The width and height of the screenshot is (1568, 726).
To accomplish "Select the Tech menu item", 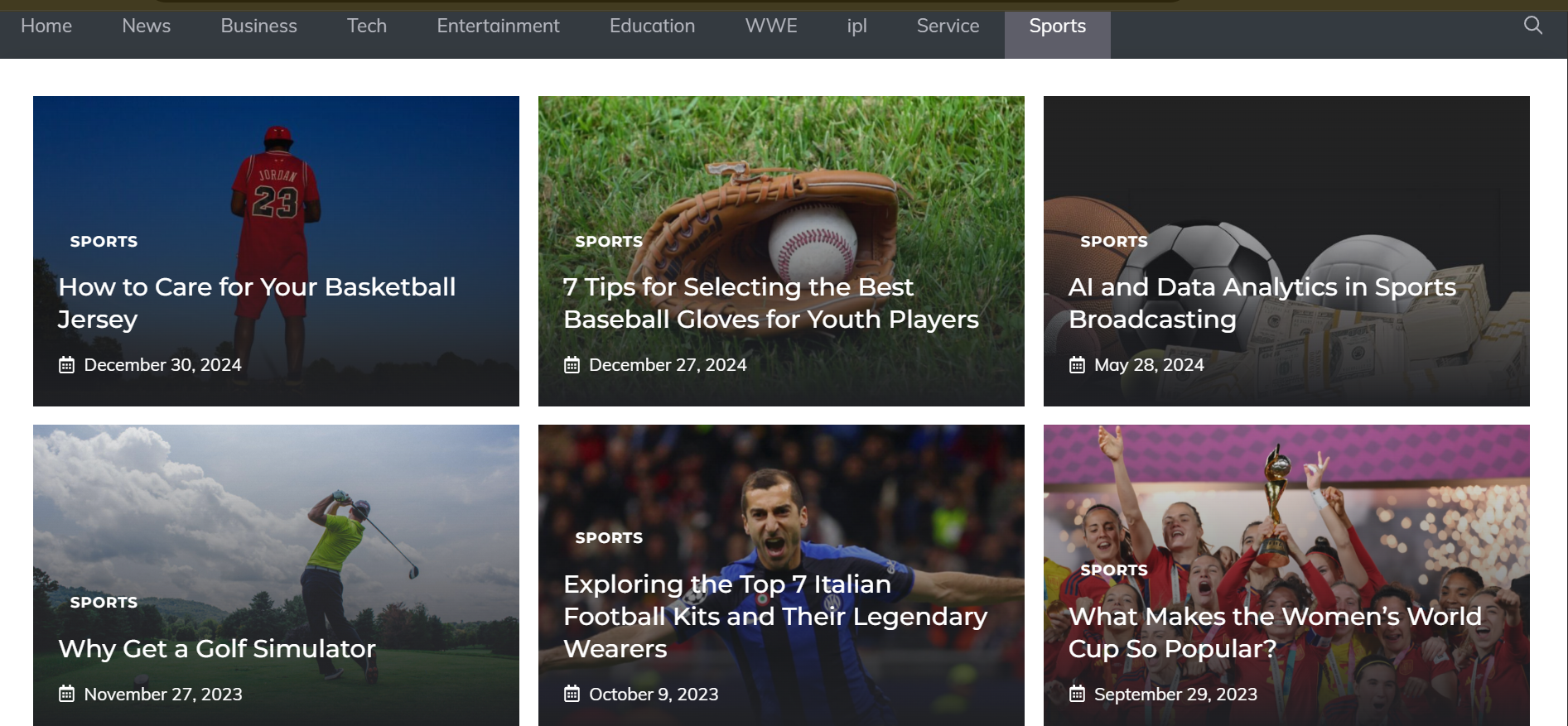I will [366, 26].
